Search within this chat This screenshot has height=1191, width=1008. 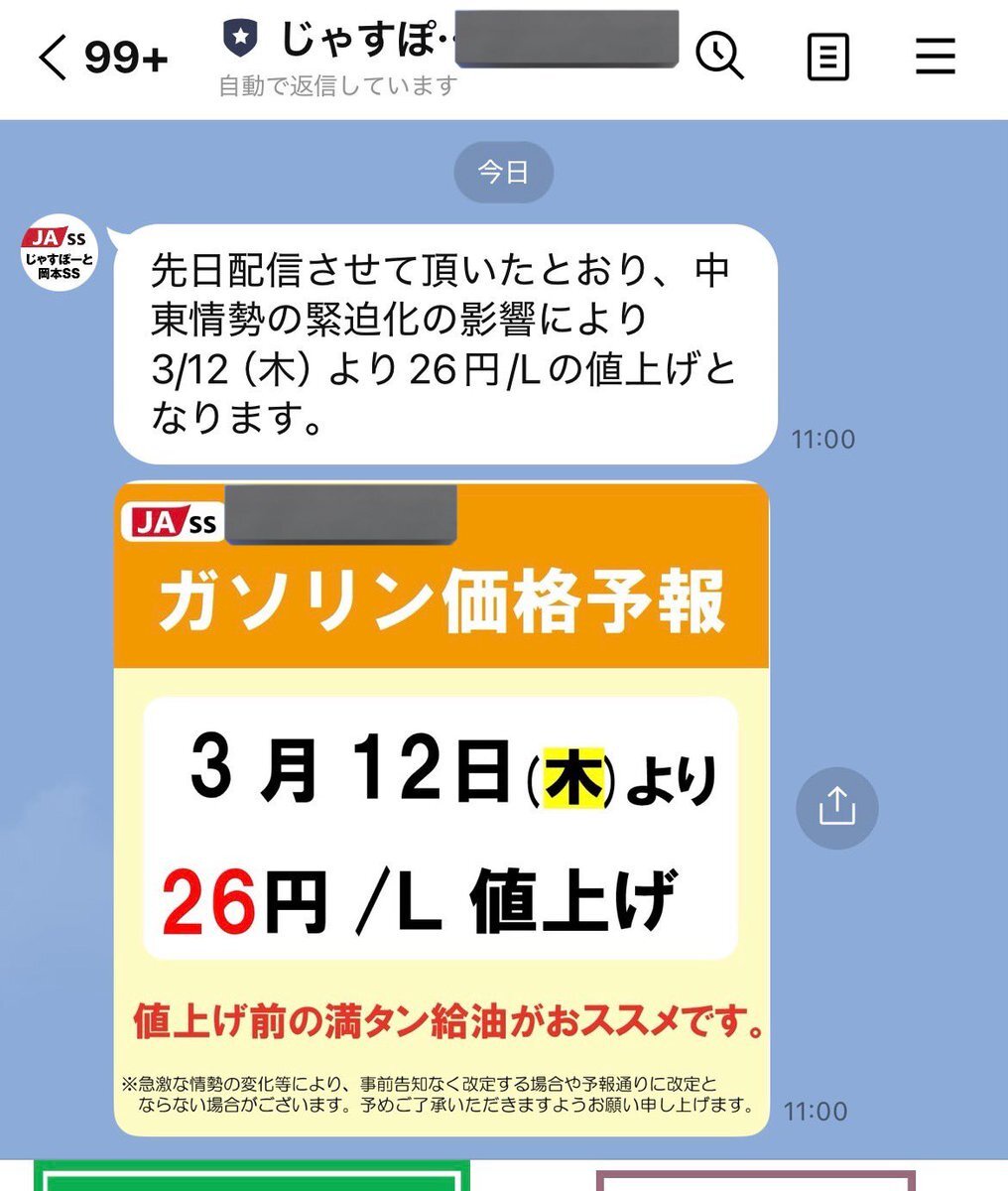point(719,56)
